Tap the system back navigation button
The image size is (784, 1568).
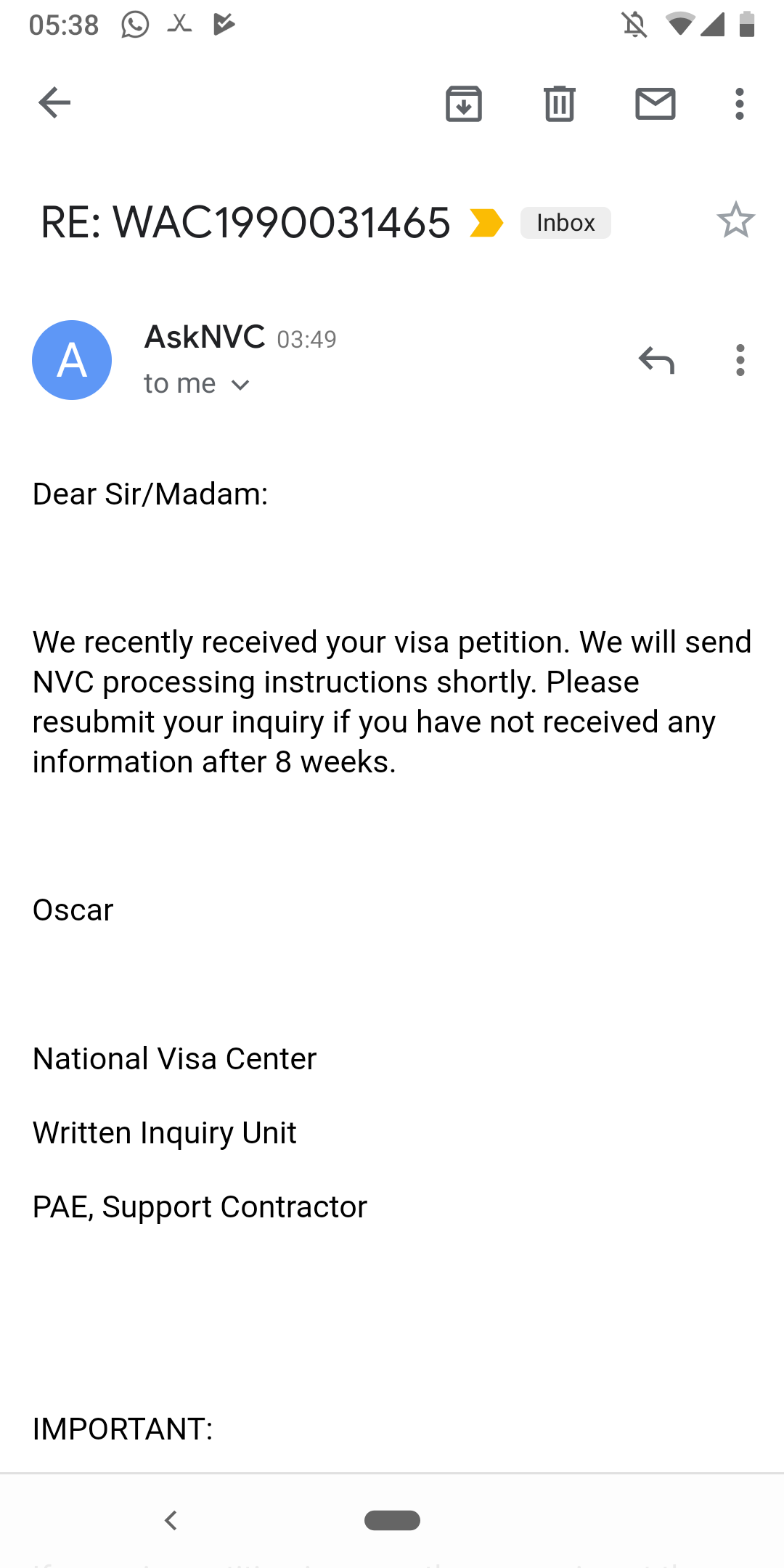click(171, 1520)
